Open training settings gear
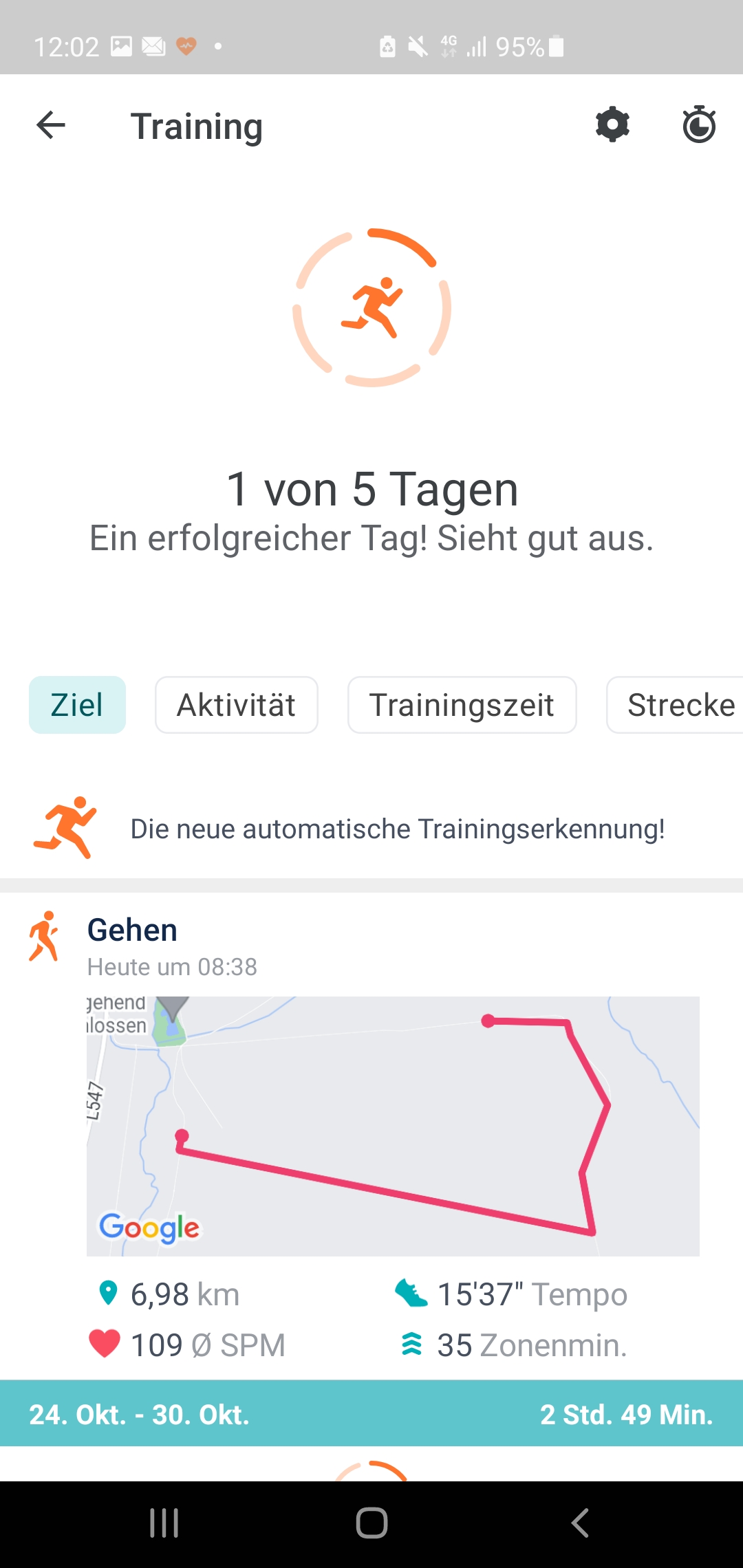Image resolution: width=743 pixels, height=1568 pixels. [x=612, y=125]
